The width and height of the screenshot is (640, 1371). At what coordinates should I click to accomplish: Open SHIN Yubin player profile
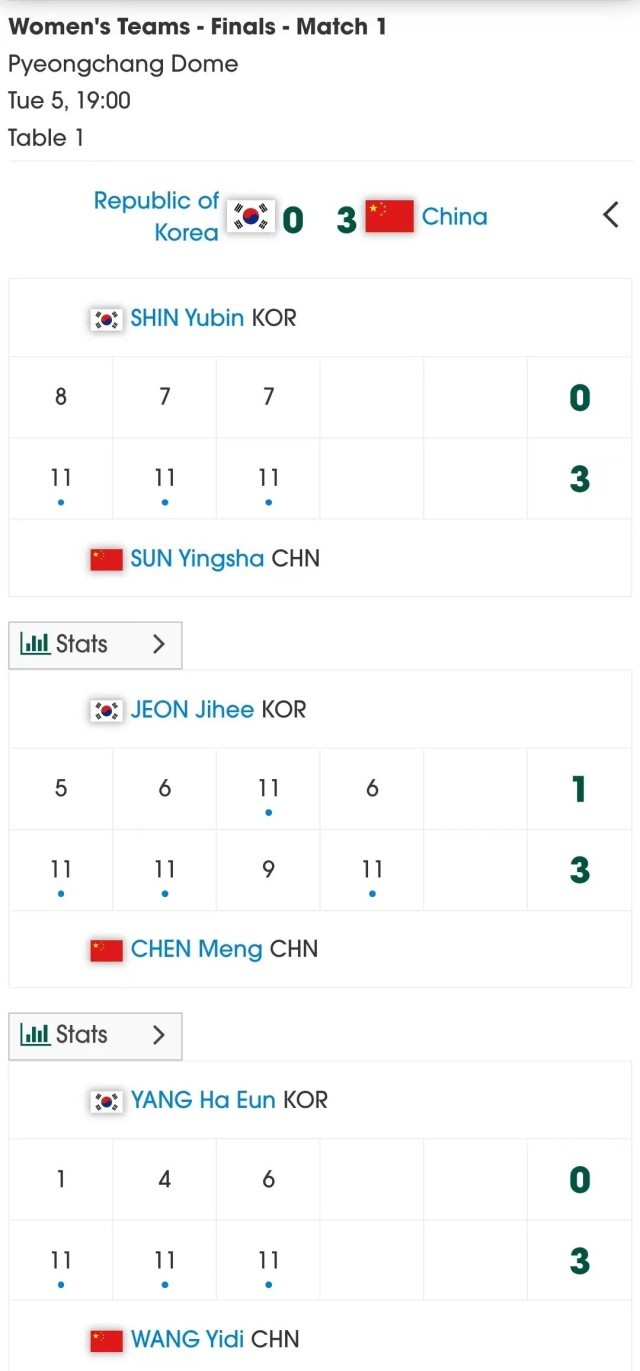[x=187, y=318]
